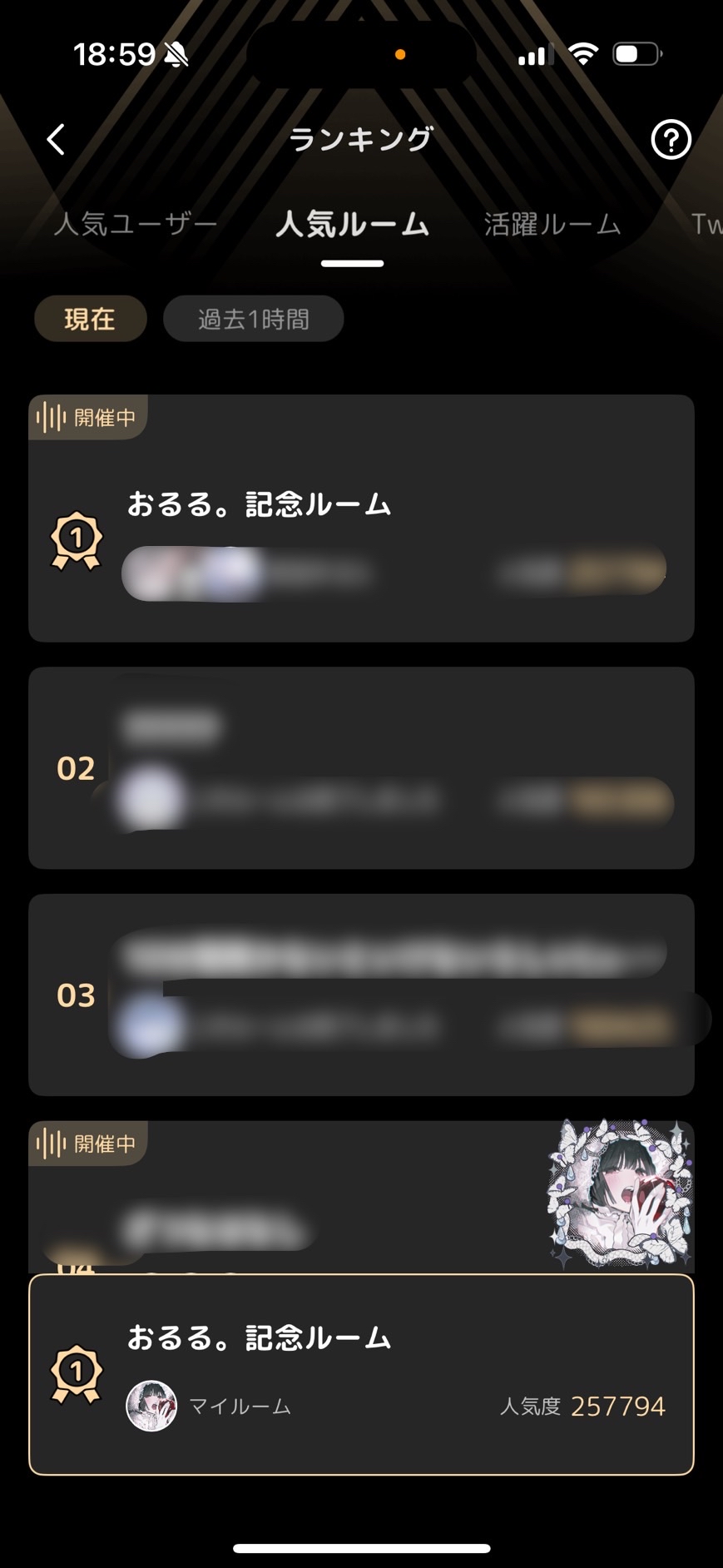Screen dimensions: 723x1568
Task: Open the help question mark icon
Action: (671, 140)
